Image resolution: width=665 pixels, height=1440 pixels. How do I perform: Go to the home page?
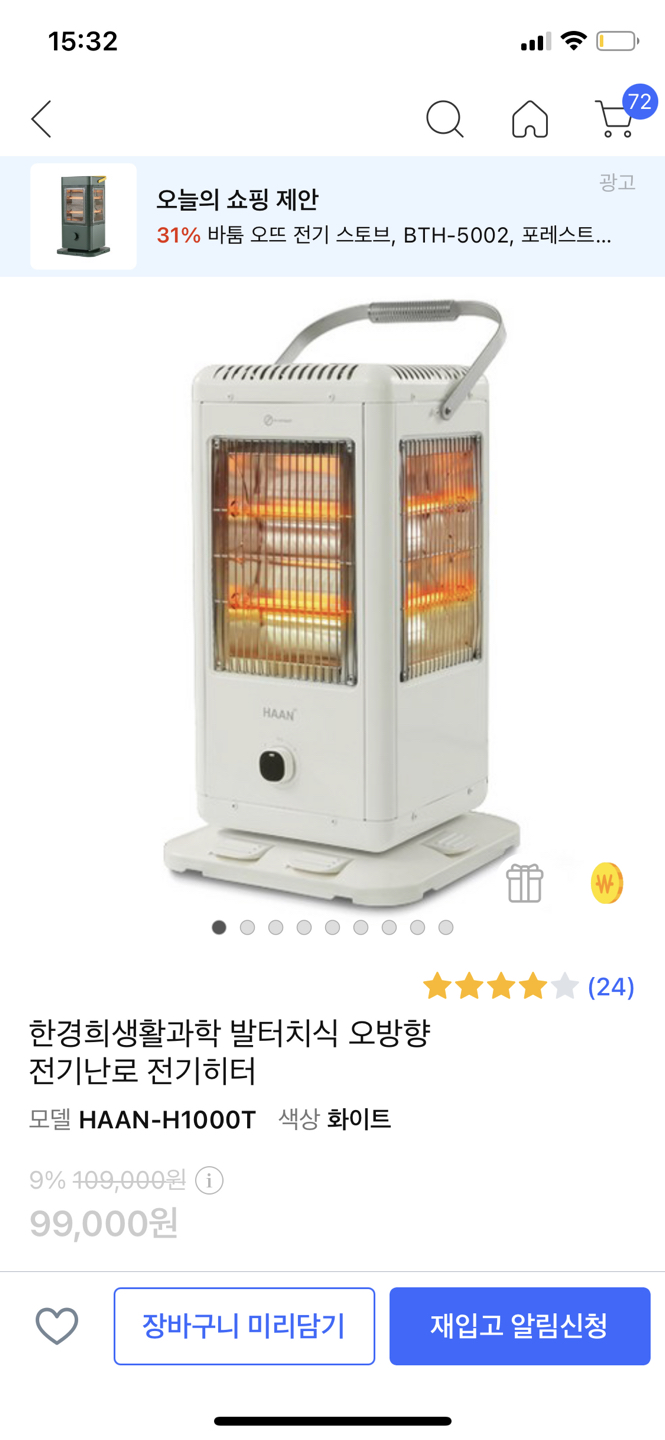pyautogui.click(x=529, y=119)
